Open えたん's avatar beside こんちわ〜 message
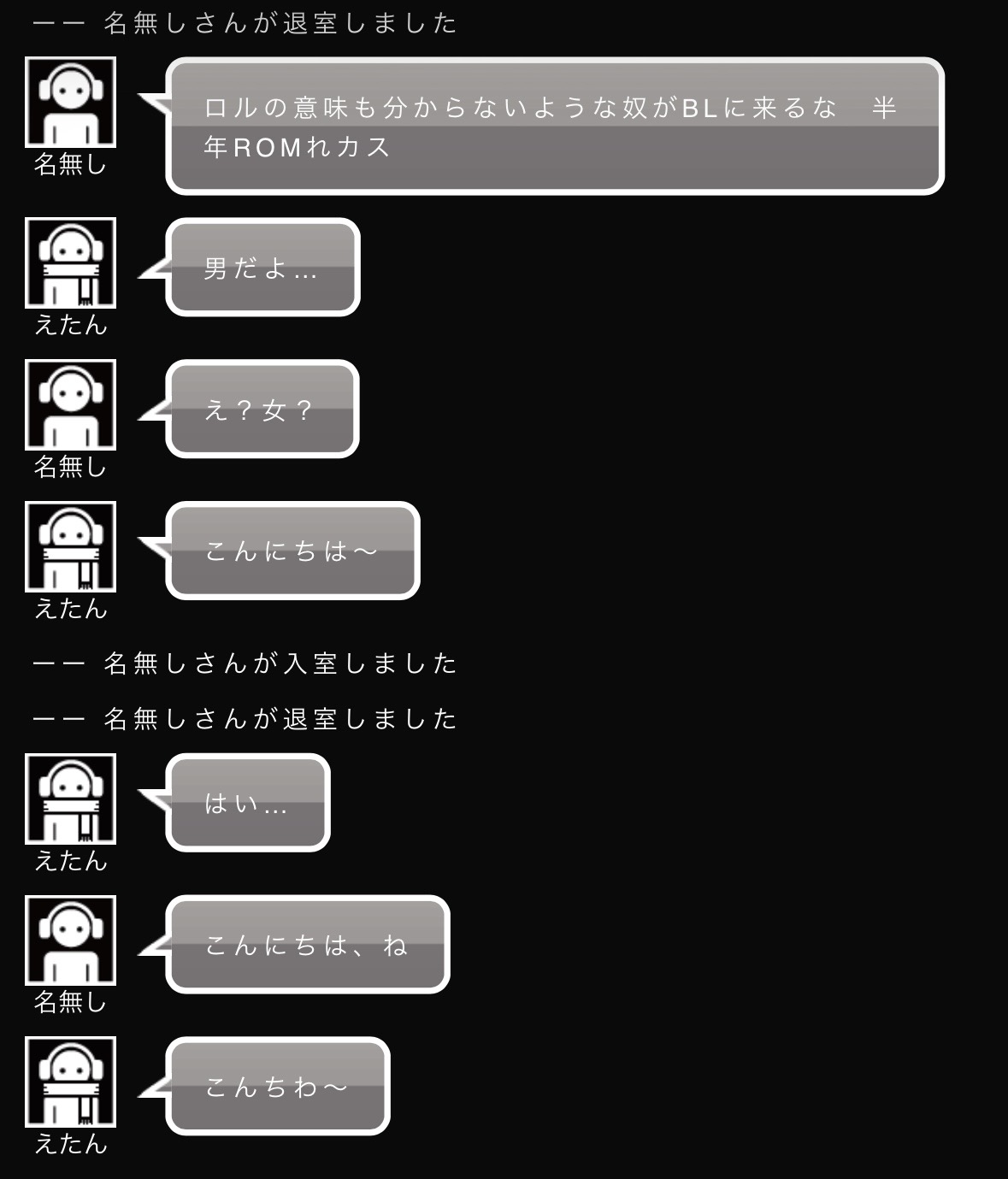Viewport: 1008px width, 1179px height. pyautogui.click(x=70, y=1082)
